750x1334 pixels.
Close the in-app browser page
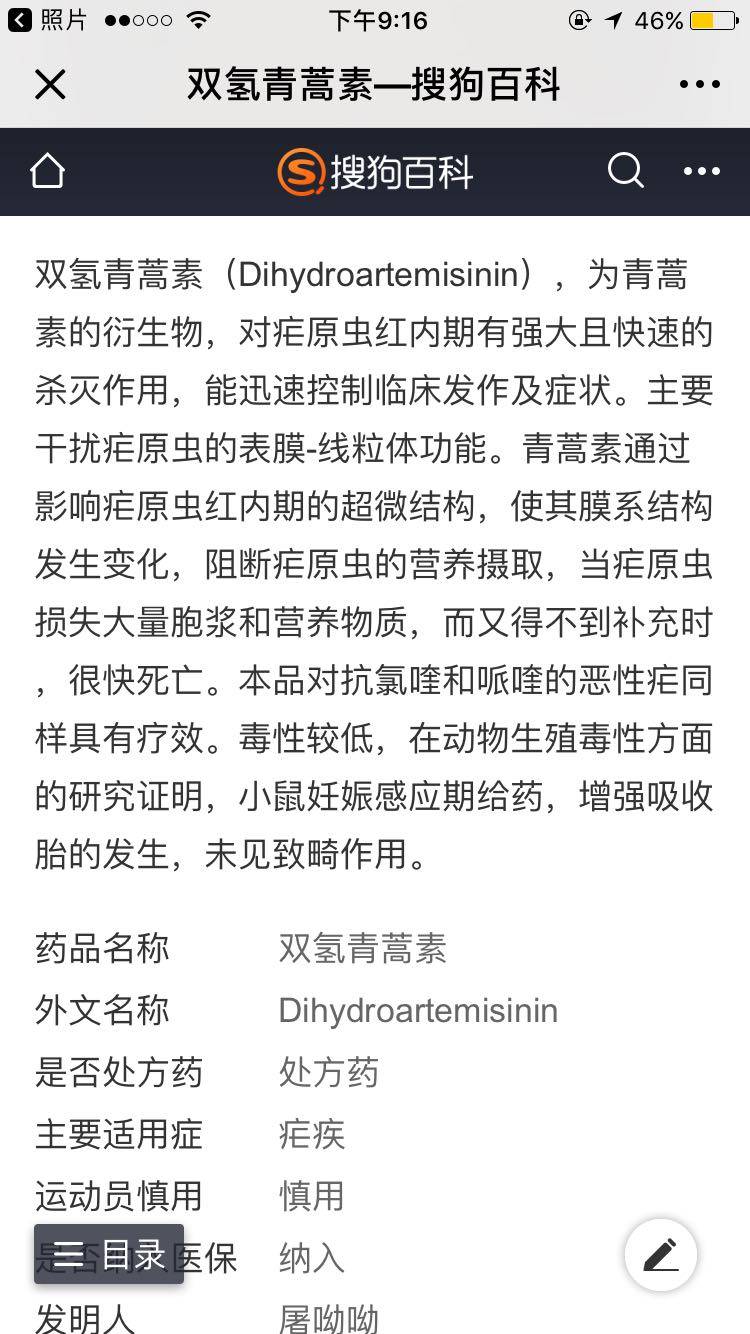[50, 85]
